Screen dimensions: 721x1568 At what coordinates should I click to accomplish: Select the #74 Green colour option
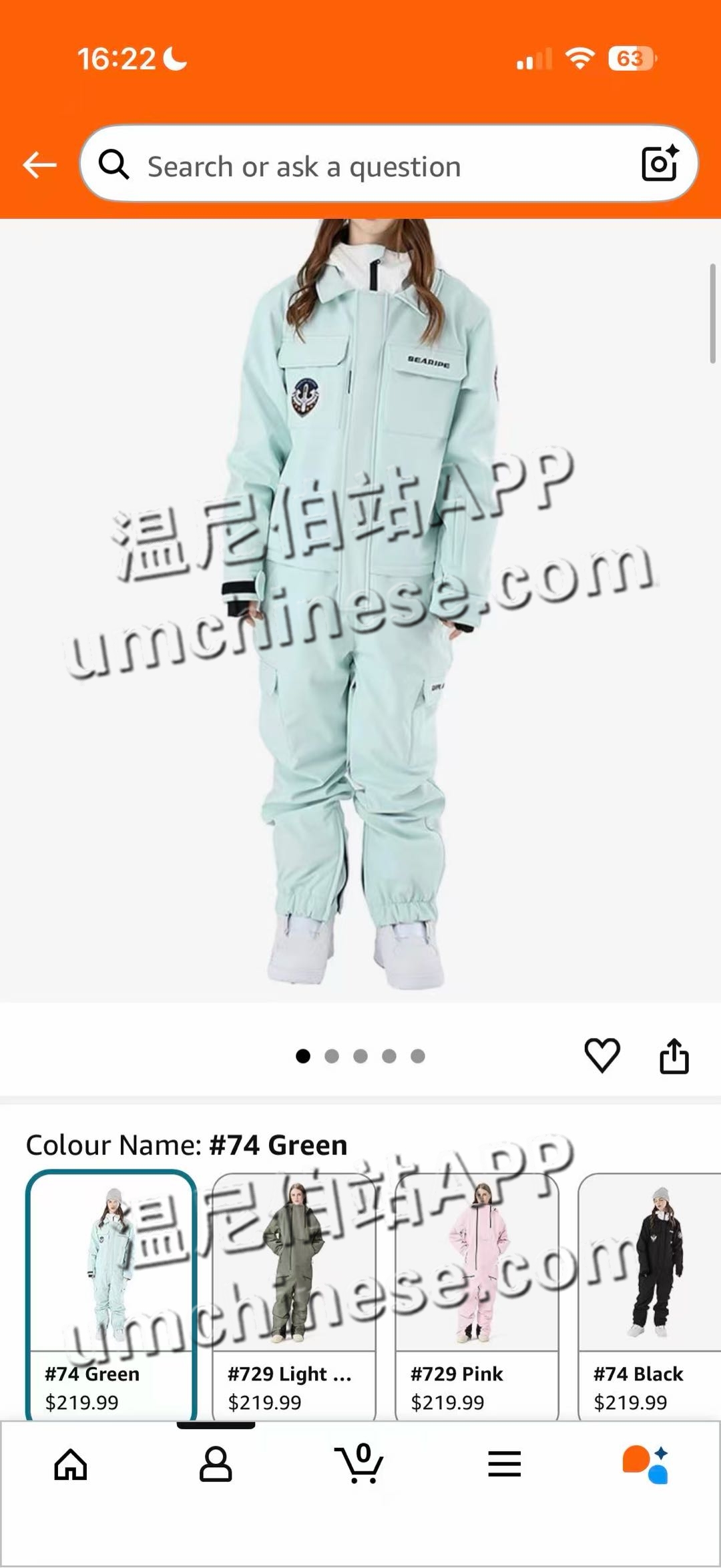coord(111,1295)
